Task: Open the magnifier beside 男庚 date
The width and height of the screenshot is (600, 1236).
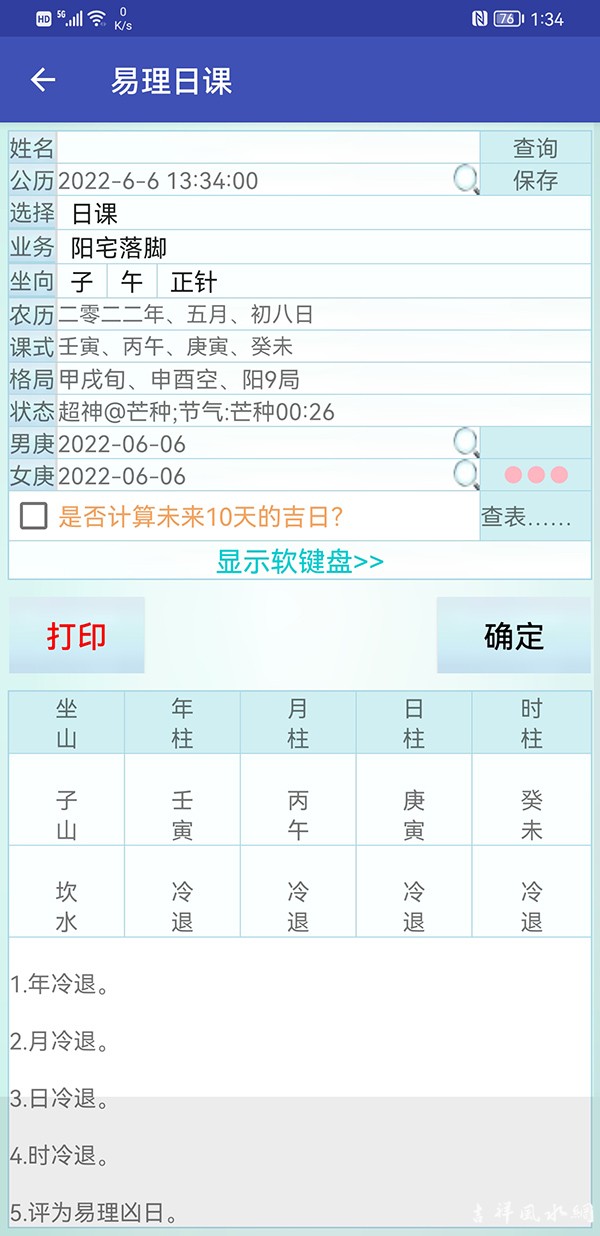Action: pos(466,443)
